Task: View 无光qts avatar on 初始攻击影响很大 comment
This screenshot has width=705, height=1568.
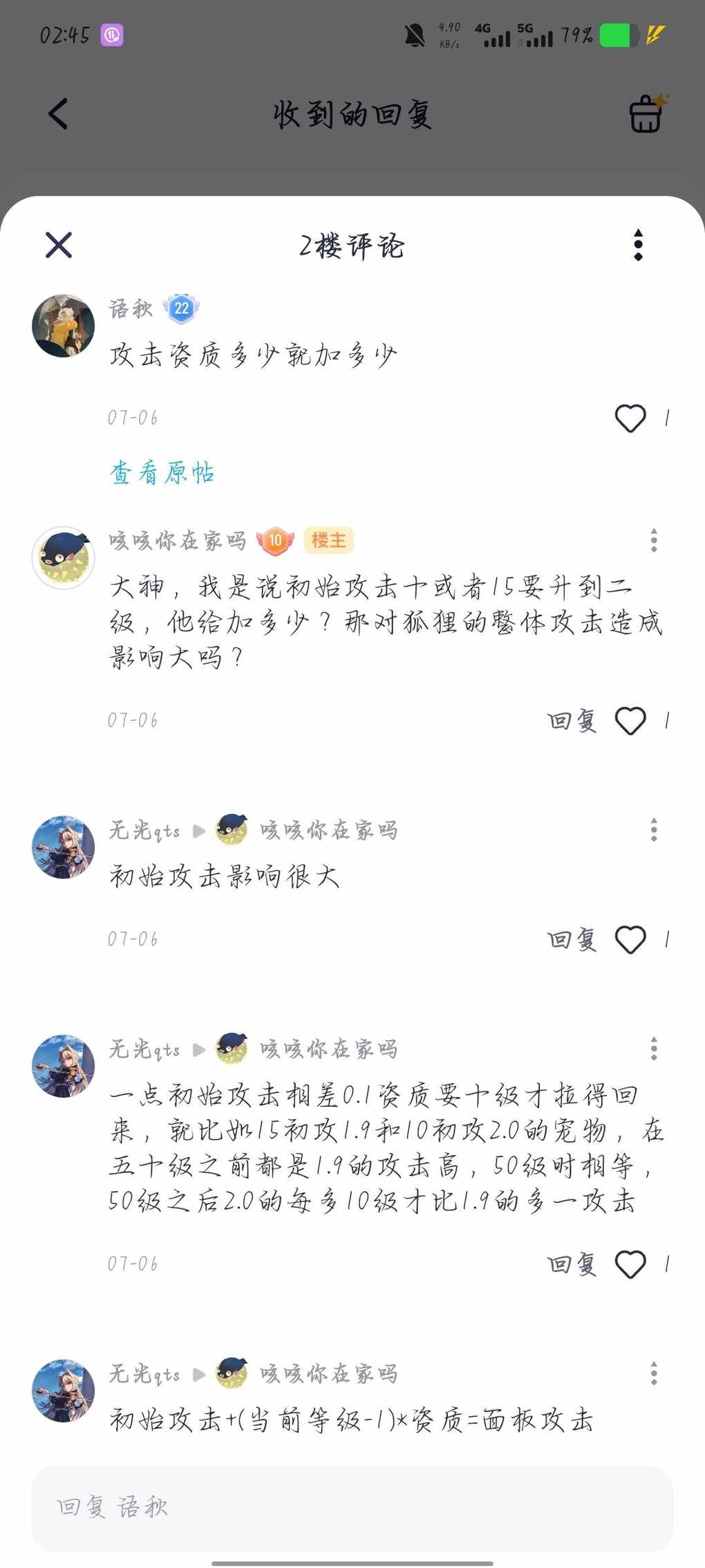Action: (x=64, y=847)
